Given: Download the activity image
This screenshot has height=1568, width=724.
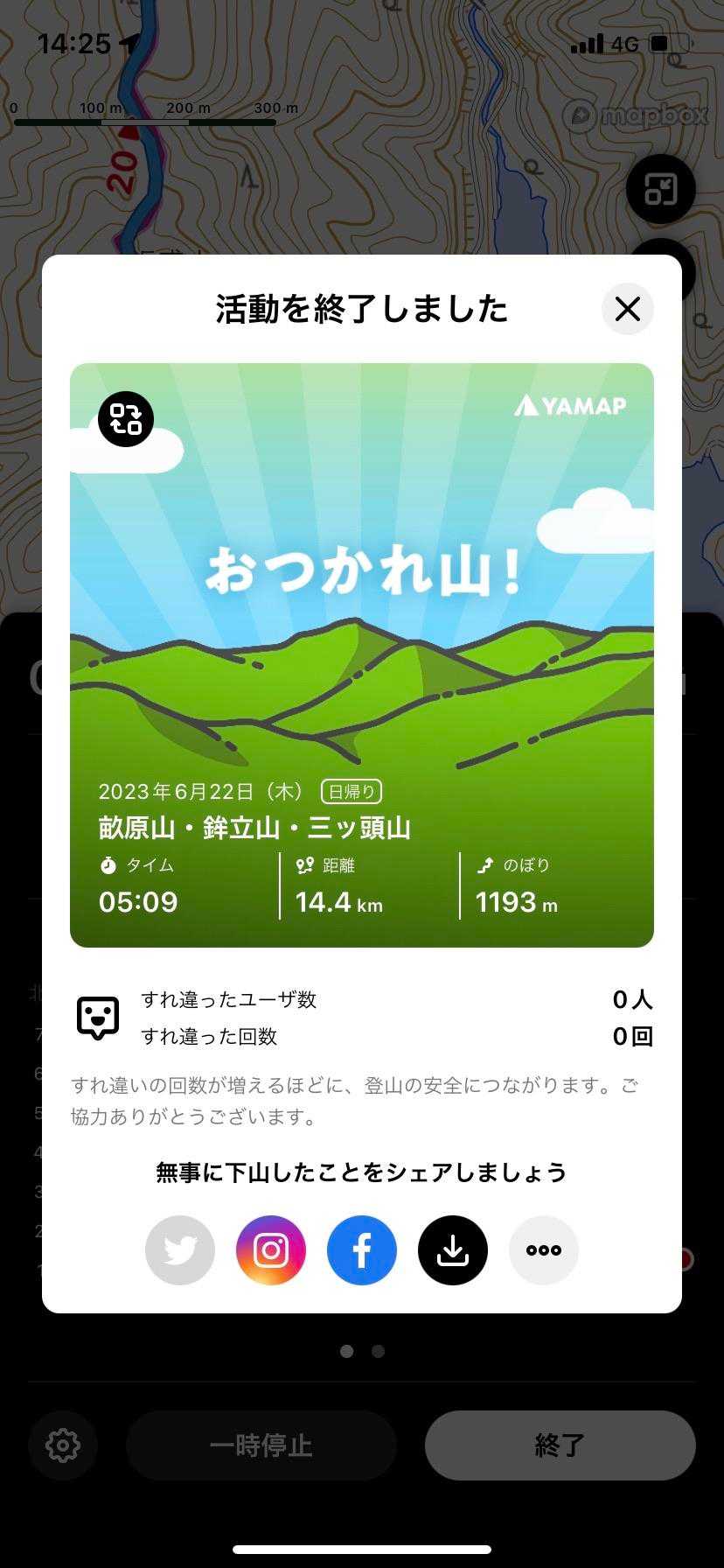Looking at the screenshot, I should (453, 1250).
